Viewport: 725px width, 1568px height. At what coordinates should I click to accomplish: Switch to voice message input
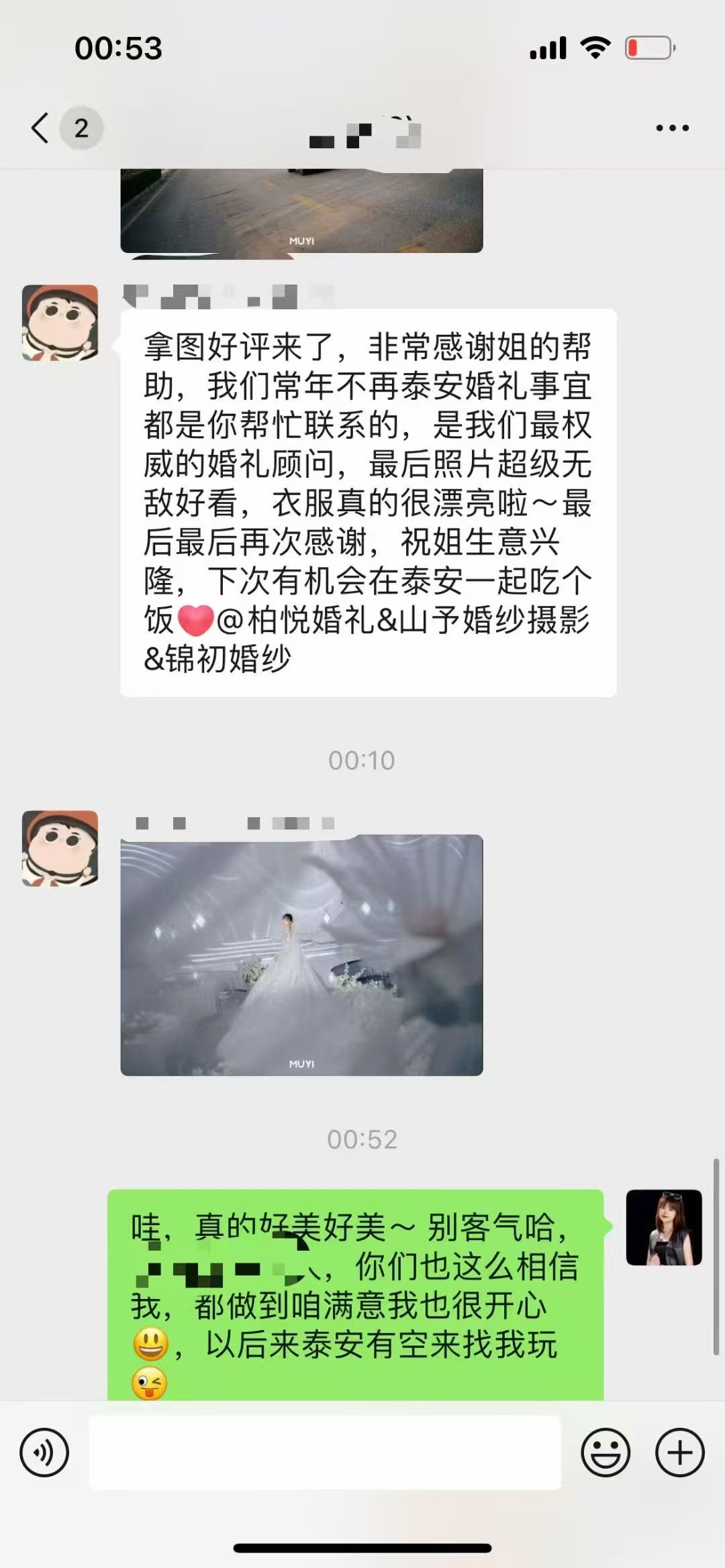44,1453
